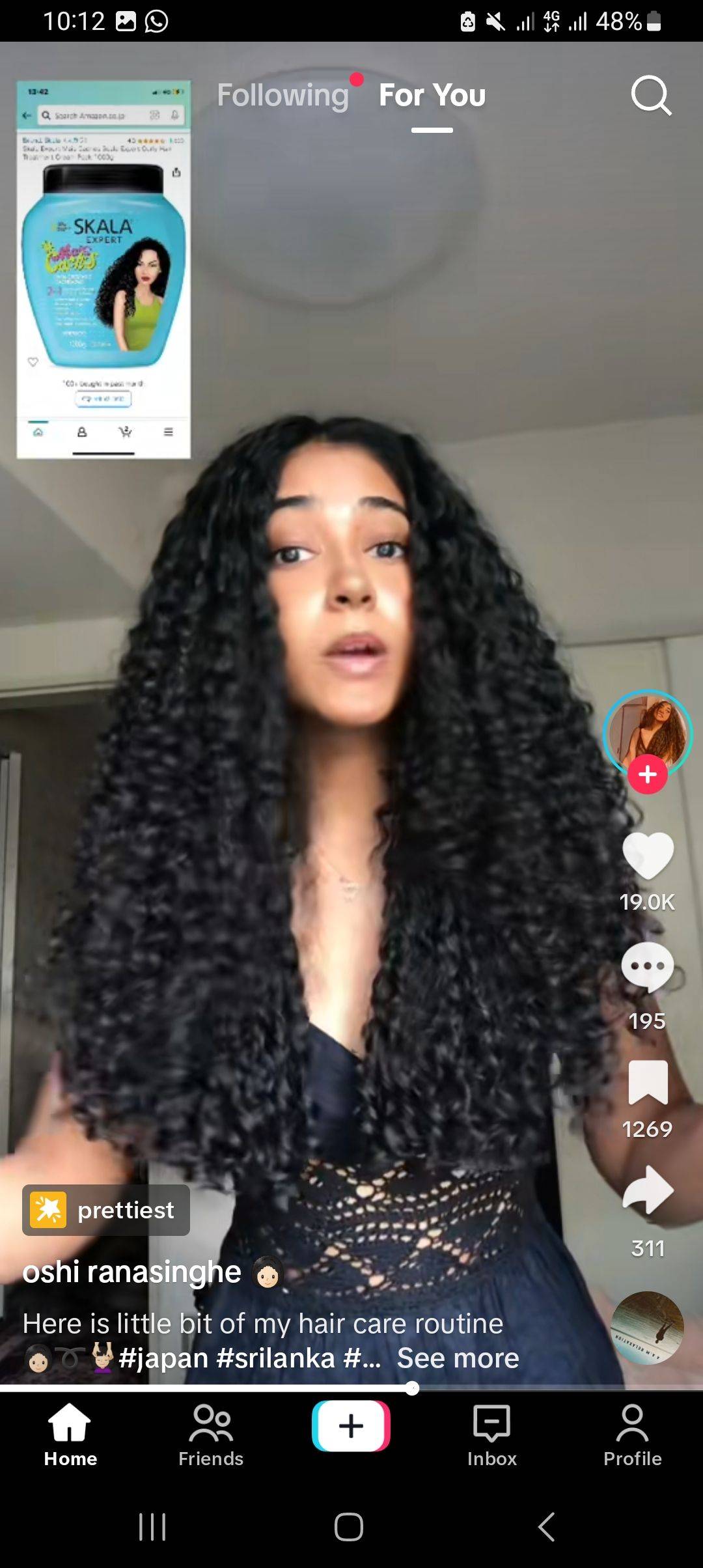The image size is (703, 1568).
Task: Create a new video with plus button
Action: tap(351, 1426)
